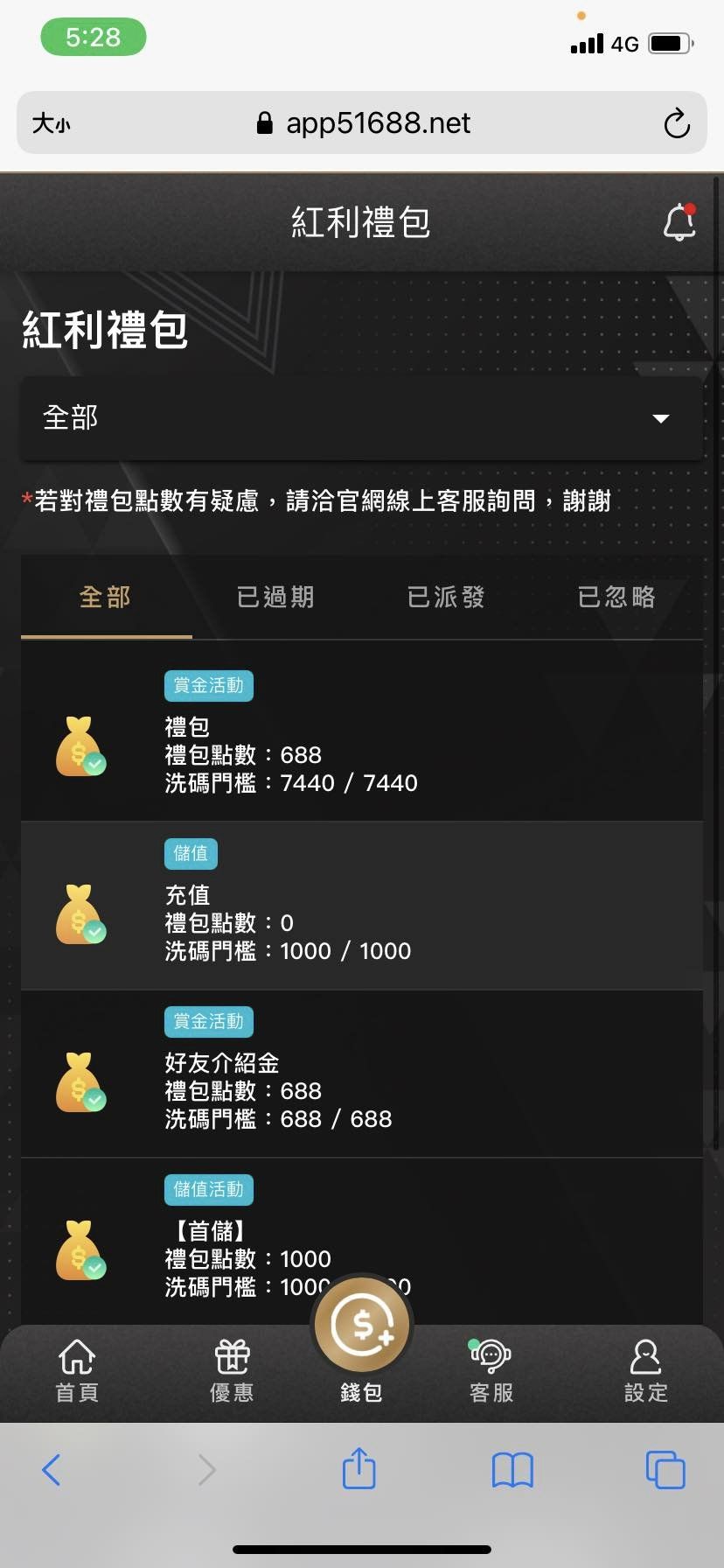Open the 大小 text size menu
The width and height of the screenshot is (724, 1568).
(52, 123)
